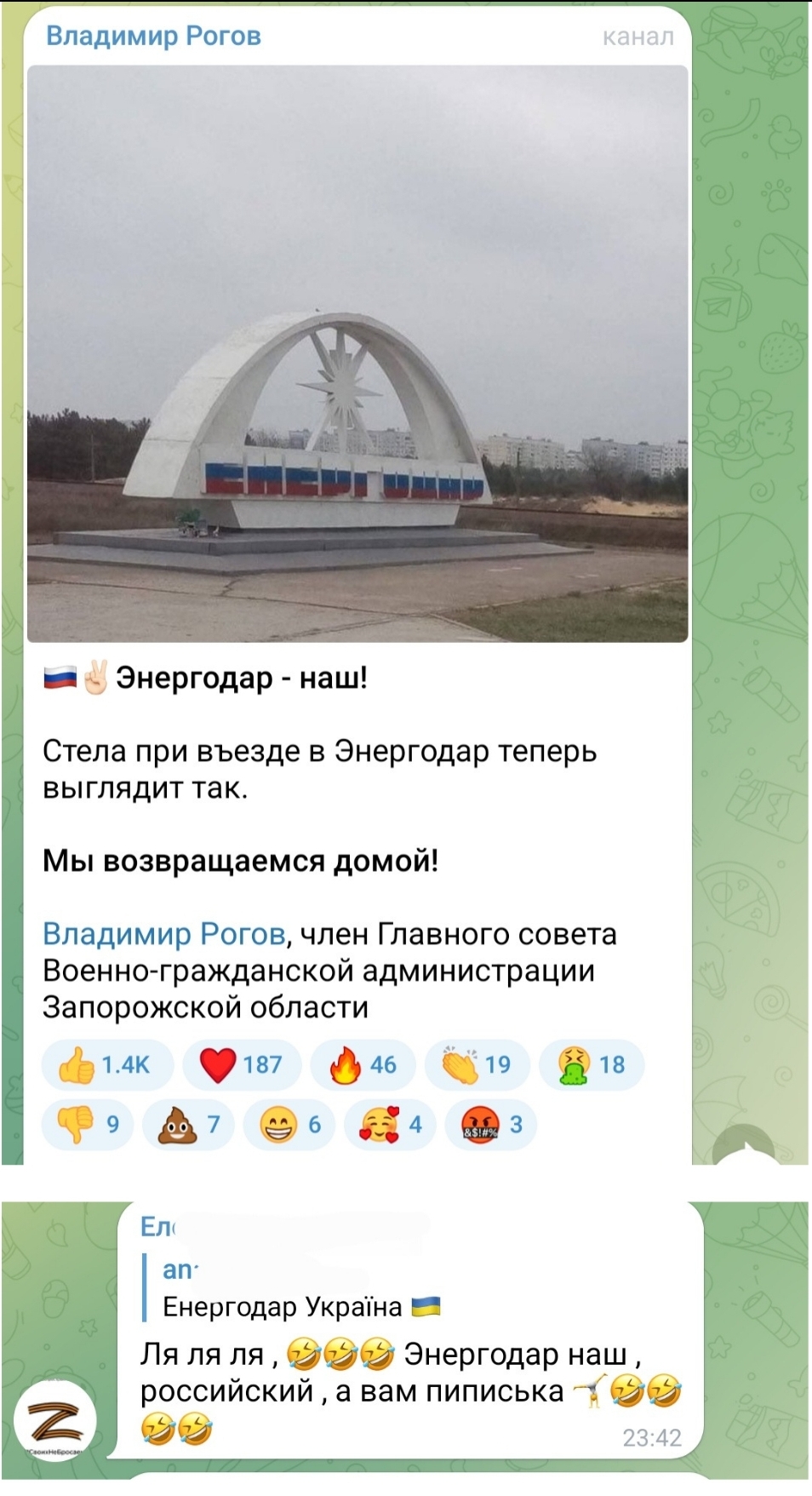Tap the Владимир Рогов link in post text
This screenshot has height=1496, width=812.
[x=164, y=934]
